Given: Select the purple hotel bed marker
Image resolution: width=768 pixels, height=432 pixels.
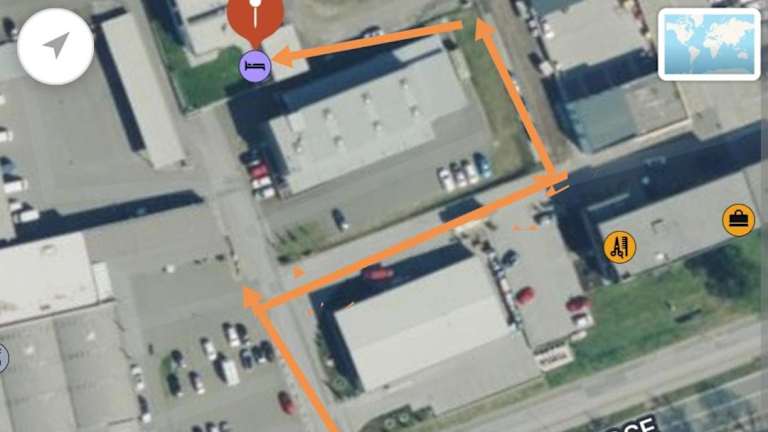Looking at the screenshot, I should (256, 67).
